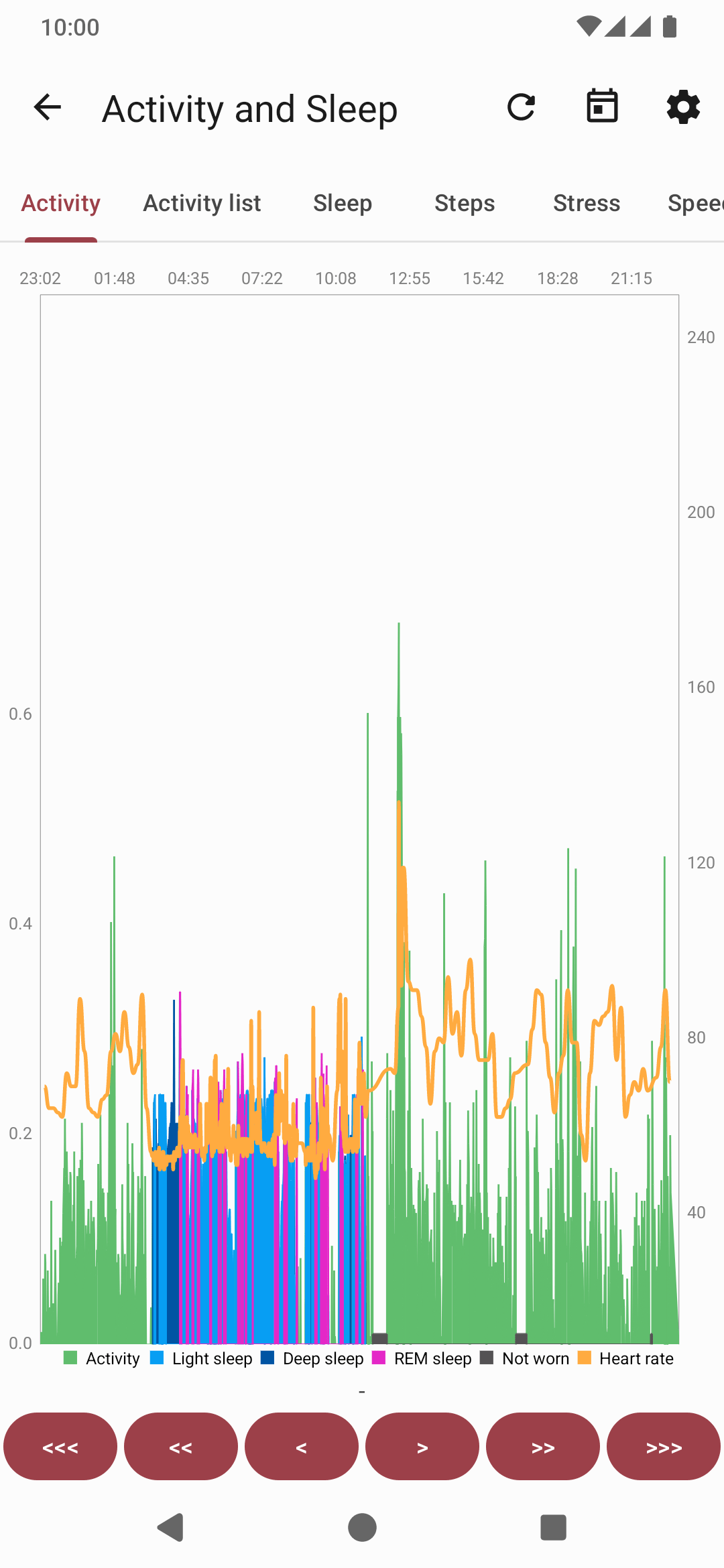The image size is (724, 1568).
Task: Select the Activity tab
Action: point(61,203)
